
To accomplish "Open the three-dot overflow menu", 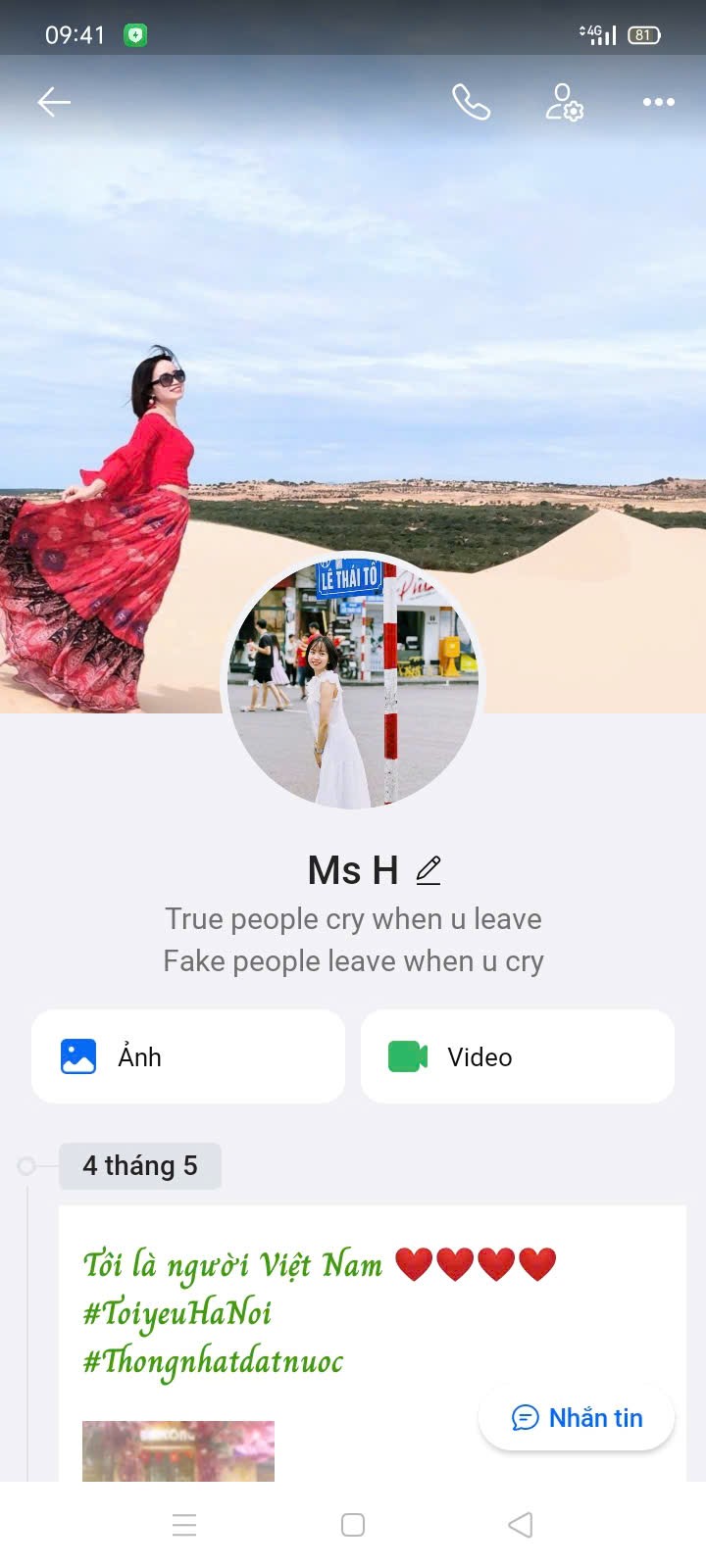I will pyautogui.click(x=658, y=102).
